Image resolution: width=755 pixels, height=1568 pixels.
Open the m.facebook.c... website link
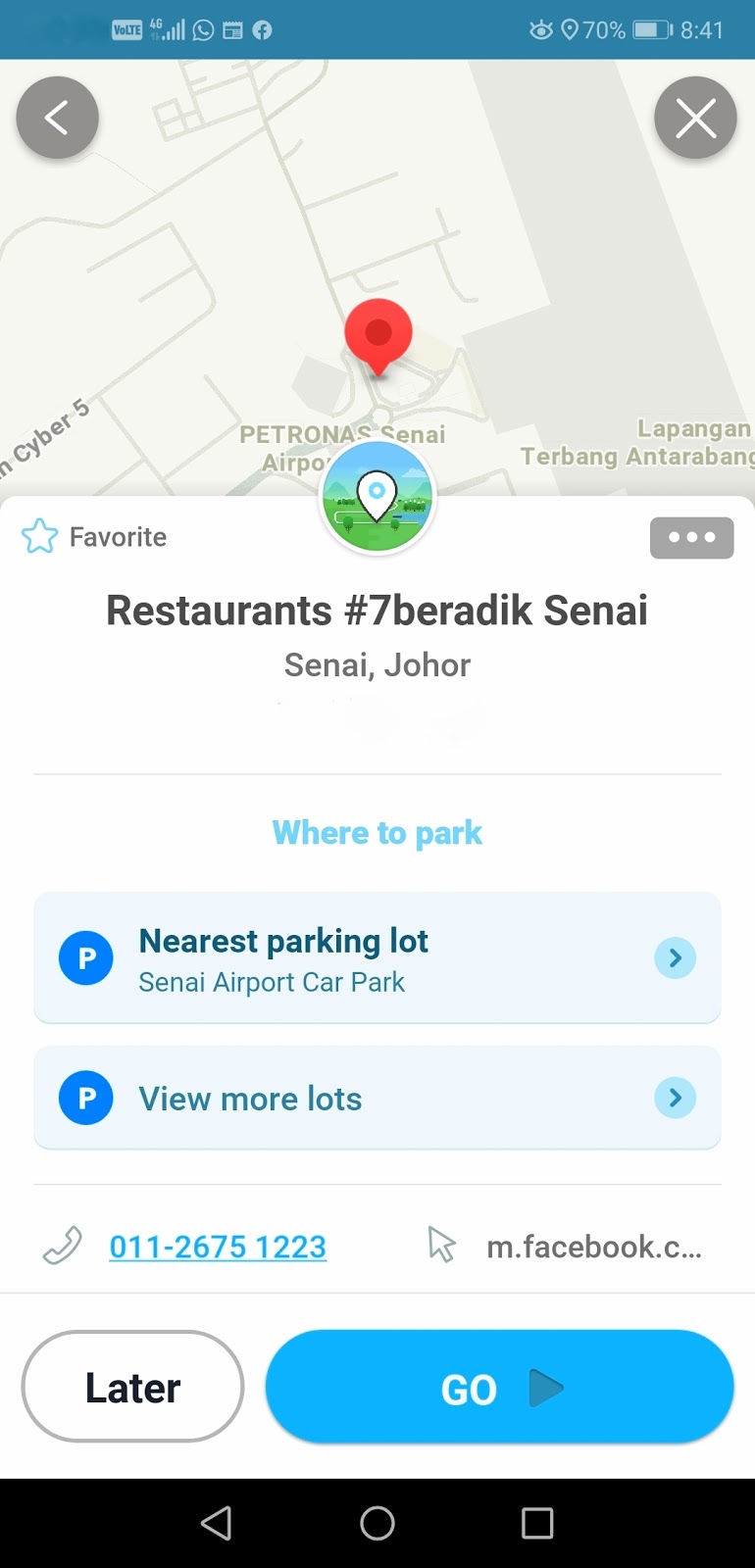(x=594, y=1246)
